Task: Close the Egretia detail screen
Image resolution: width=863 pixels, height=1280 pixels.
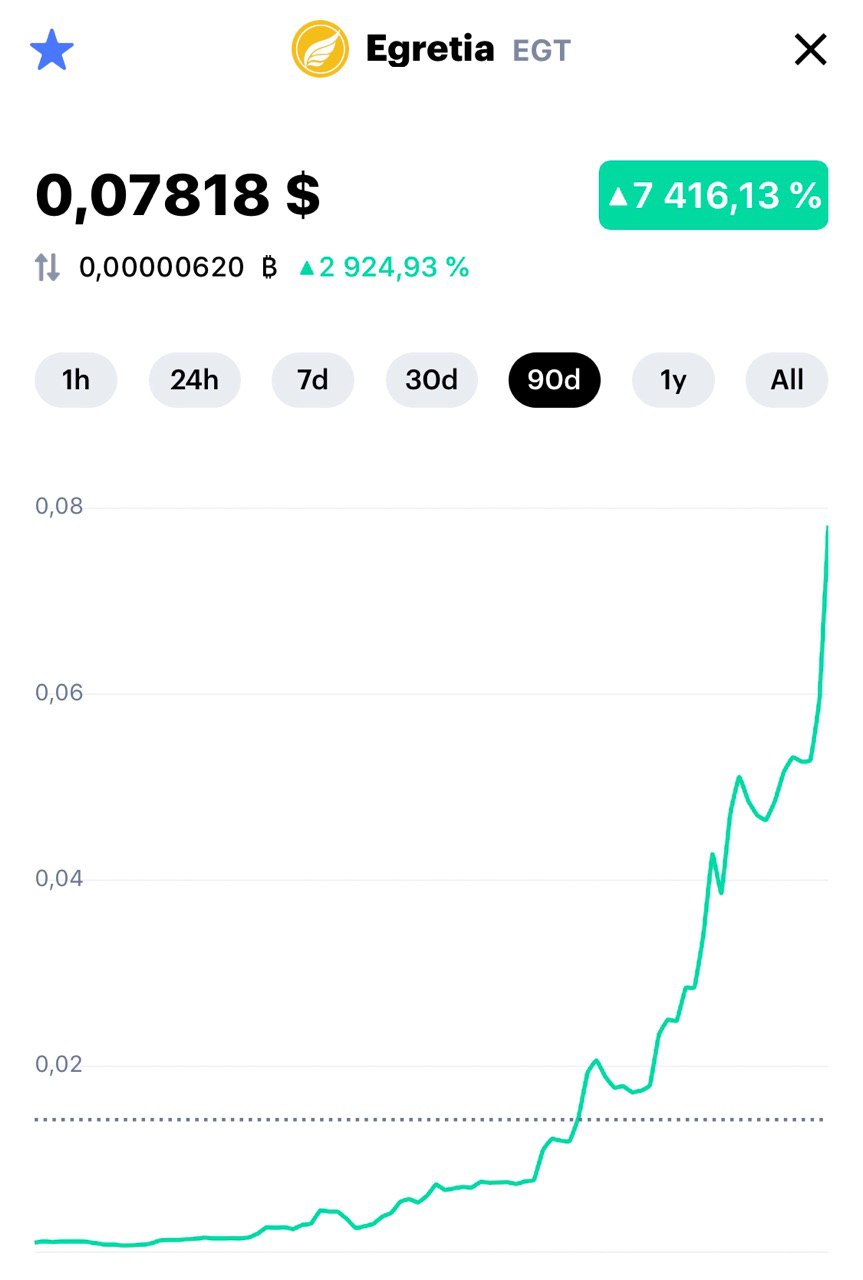Action: point(810,49)
